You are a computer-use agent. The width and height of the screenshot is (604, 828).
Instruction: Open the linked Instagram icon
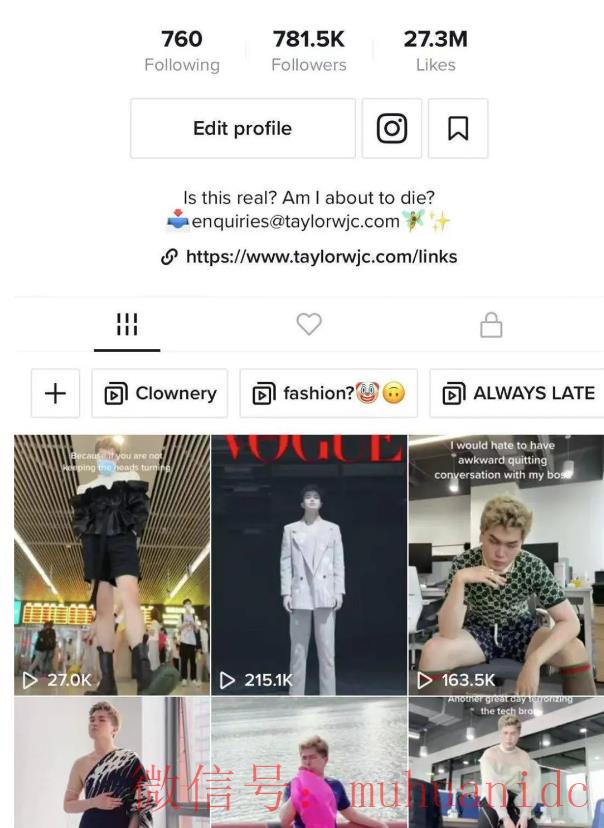tap(391, 128)
